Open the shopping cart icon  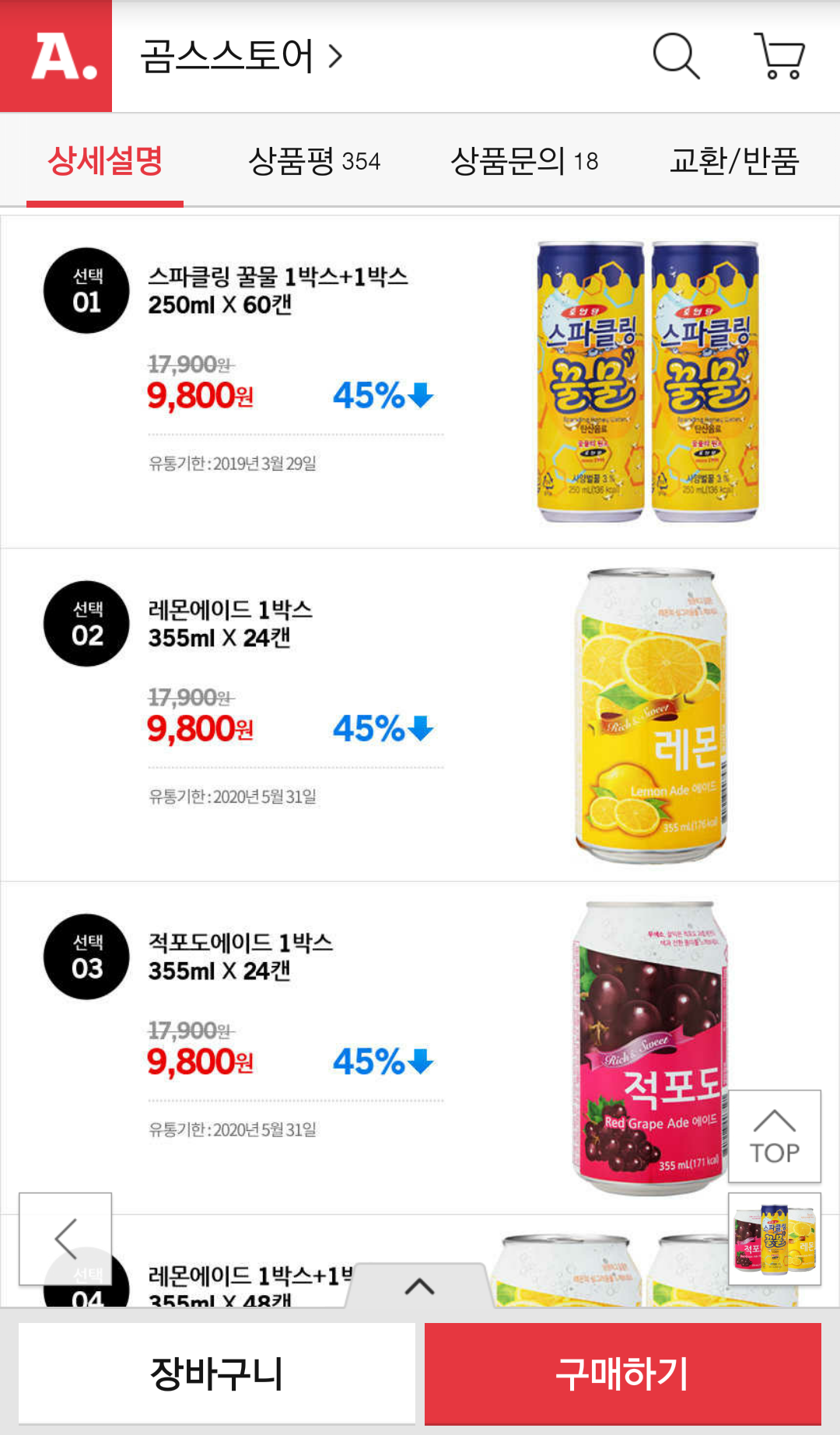[x=779, y=56]
